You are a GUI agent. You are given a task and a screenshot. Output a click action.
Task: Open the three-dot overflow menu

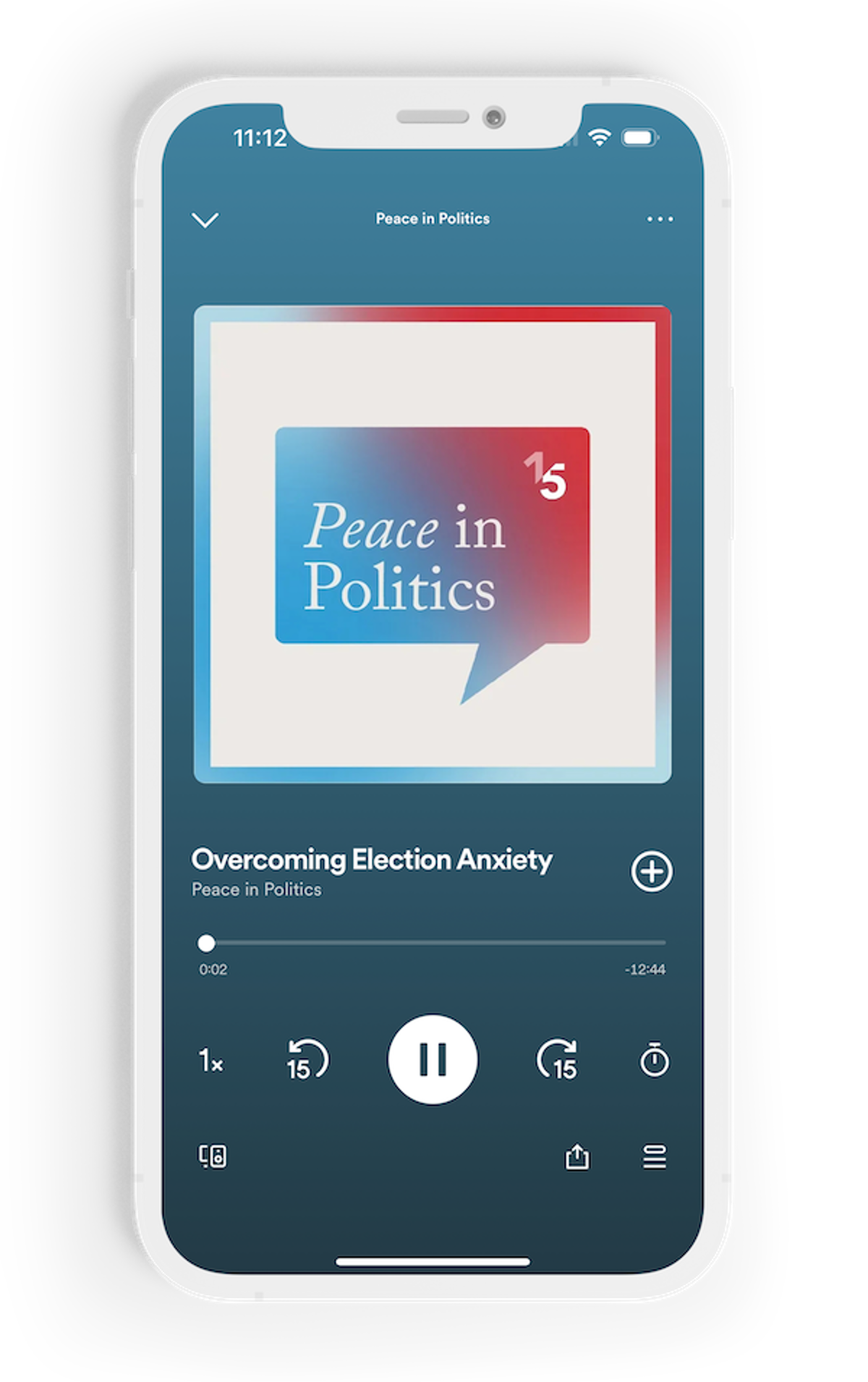(660, 219)
